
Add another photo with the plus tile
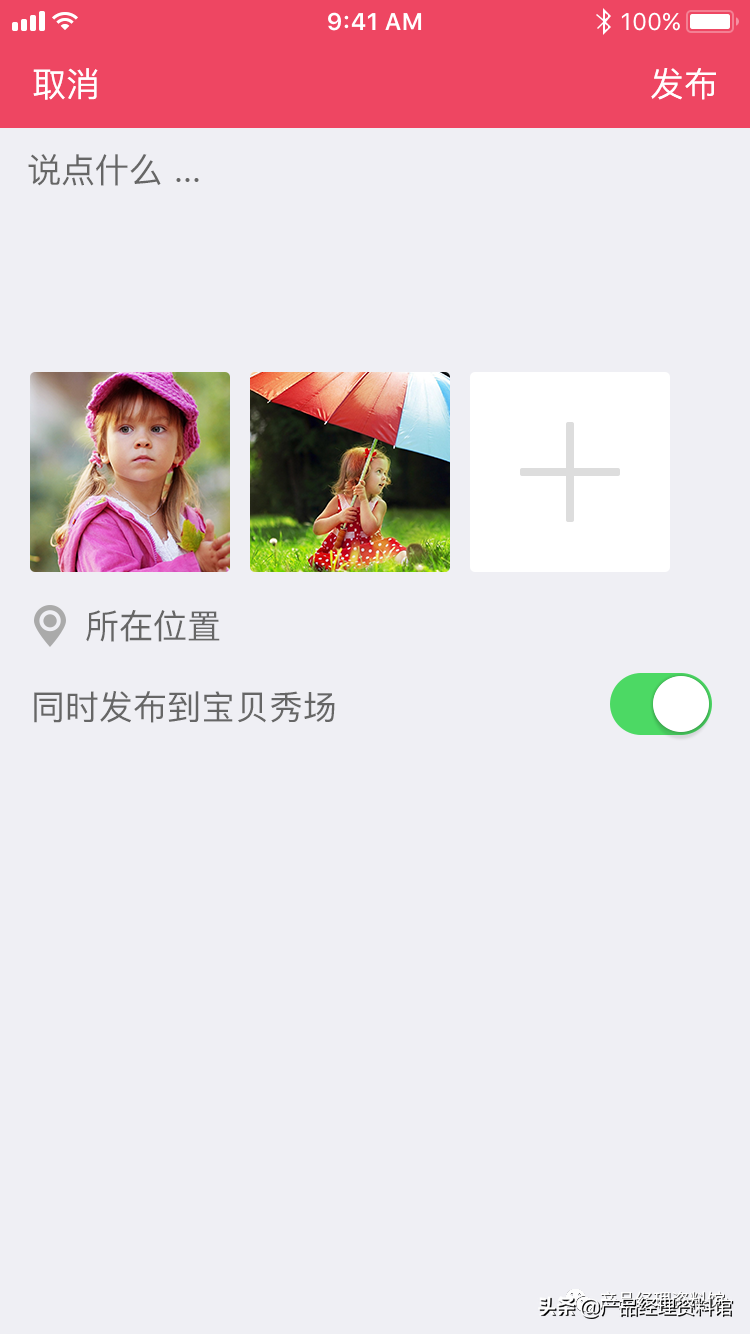click(x=570, y=472)
